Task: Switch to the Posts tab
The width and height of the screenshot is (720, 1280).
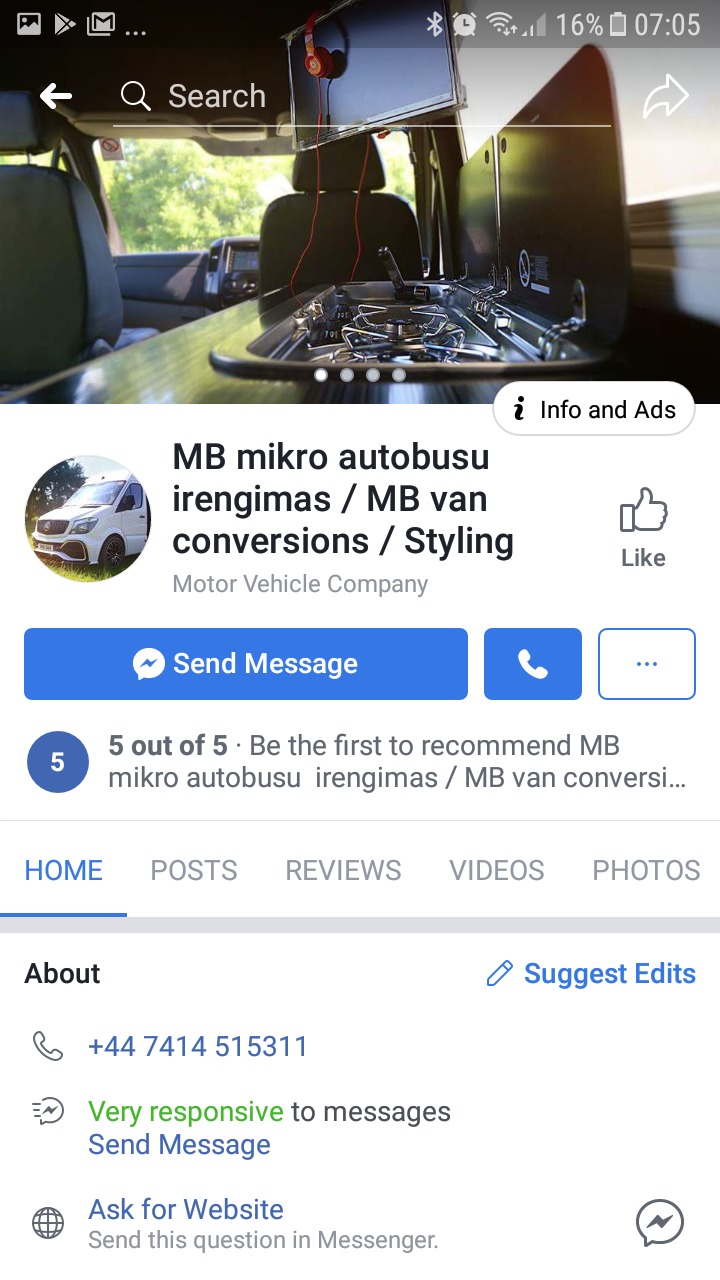Action: pyautogui.click(x=194, y=870)
